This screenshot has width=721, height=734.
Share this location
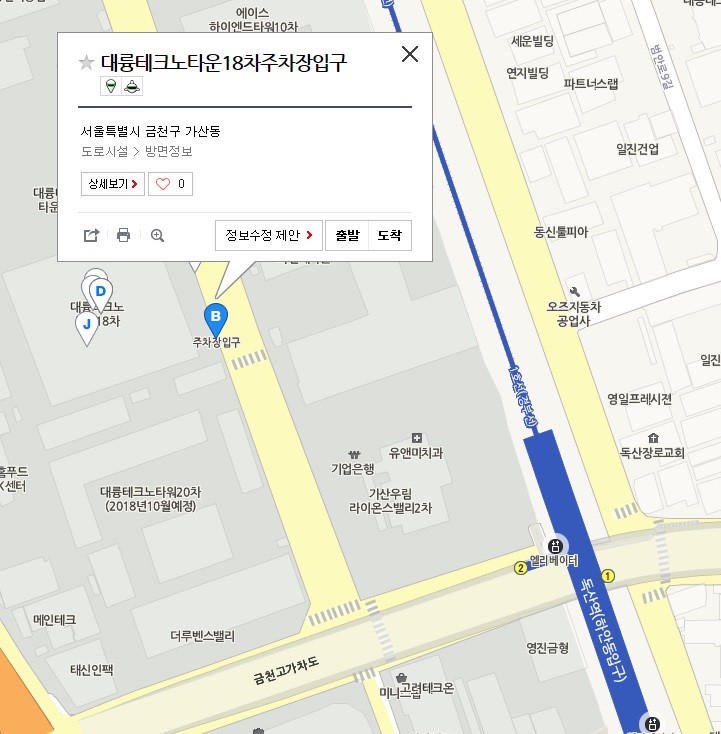pyautogui.click(x=91, y=235)
